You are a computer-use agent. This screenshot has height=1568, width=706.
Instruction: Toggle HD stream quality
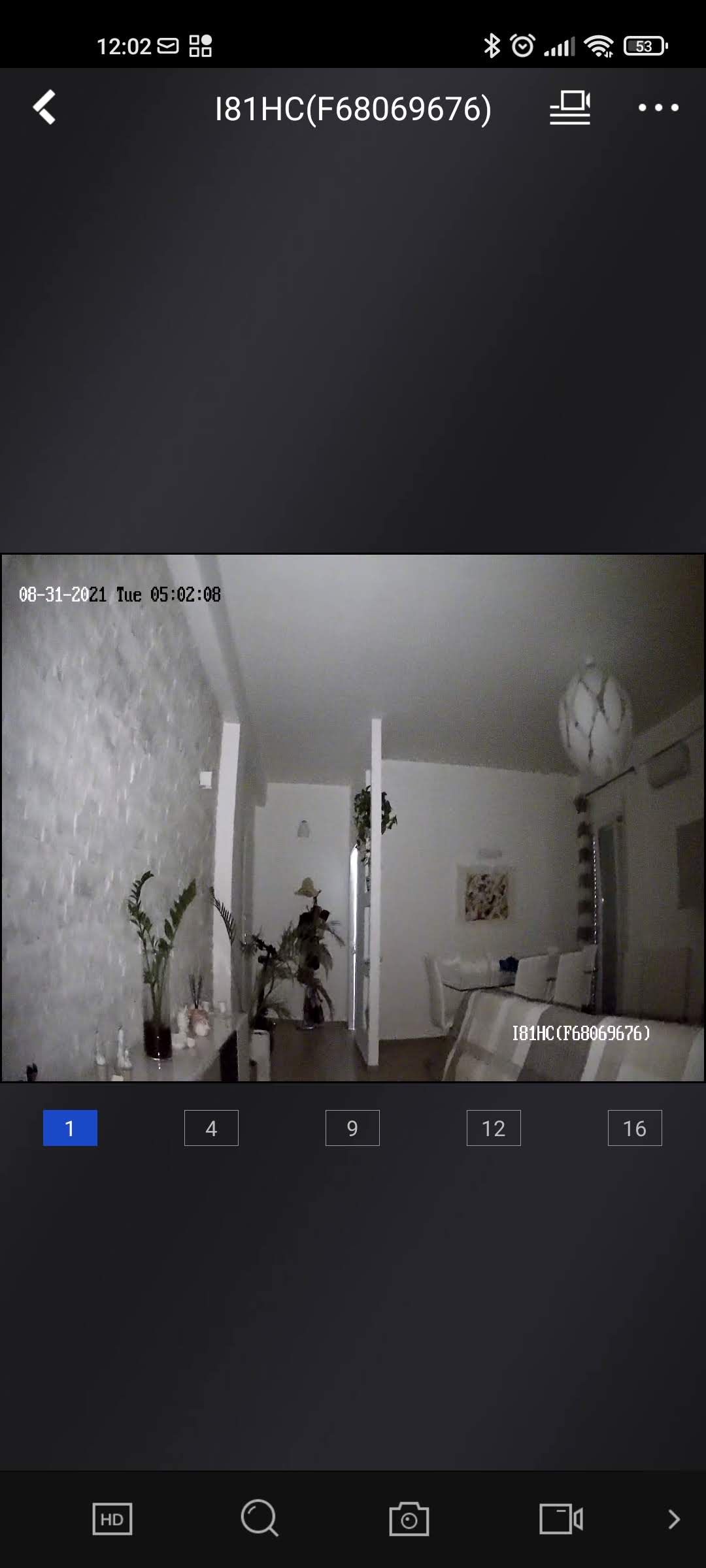click(x=112, y=1519)
